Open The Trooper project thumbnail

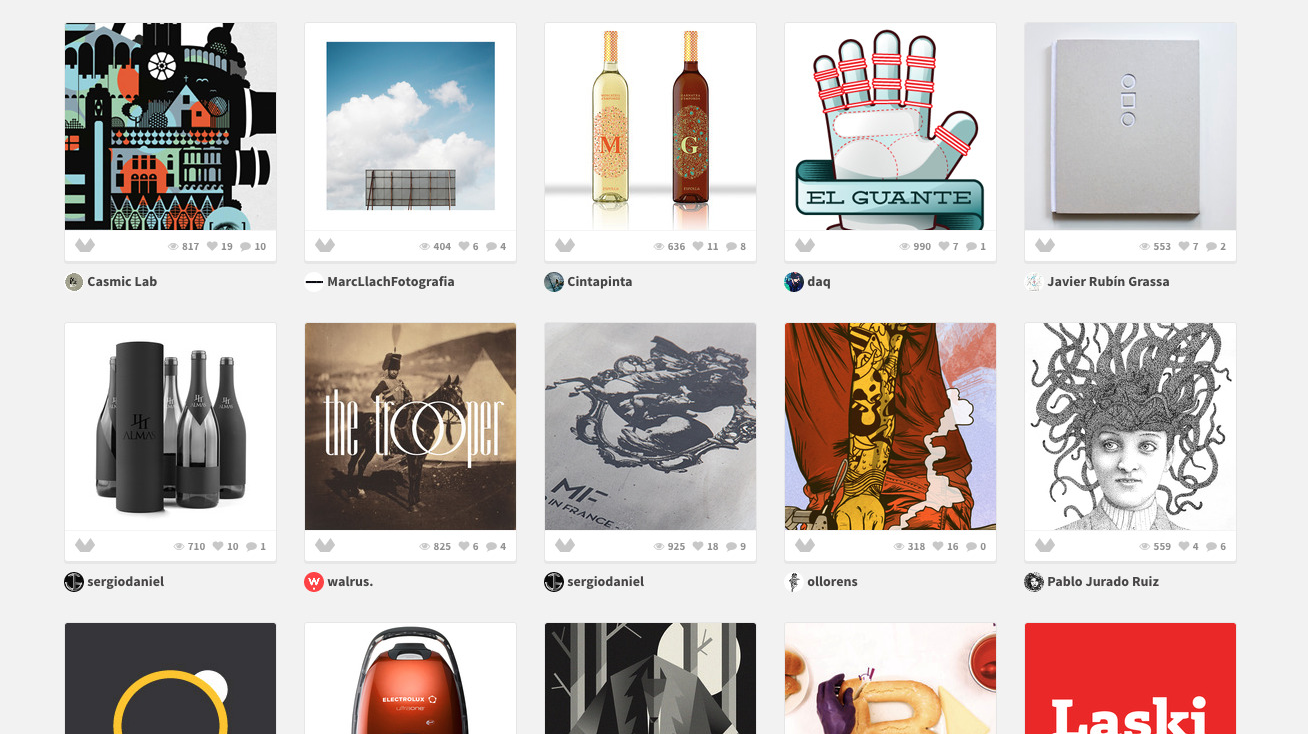[x=410, y=426]
